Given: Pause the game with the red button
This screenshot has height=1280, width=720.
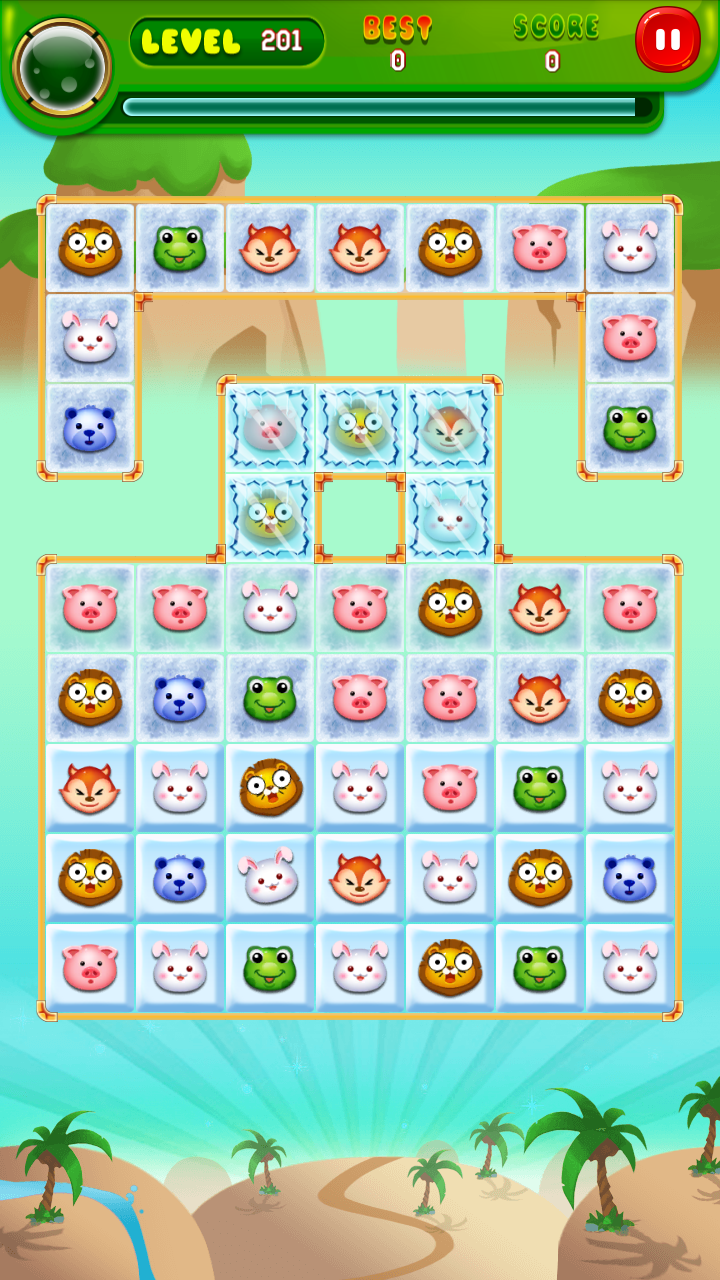Looking at the screenshot, I should pyautogui.click(x=668, y=40).
